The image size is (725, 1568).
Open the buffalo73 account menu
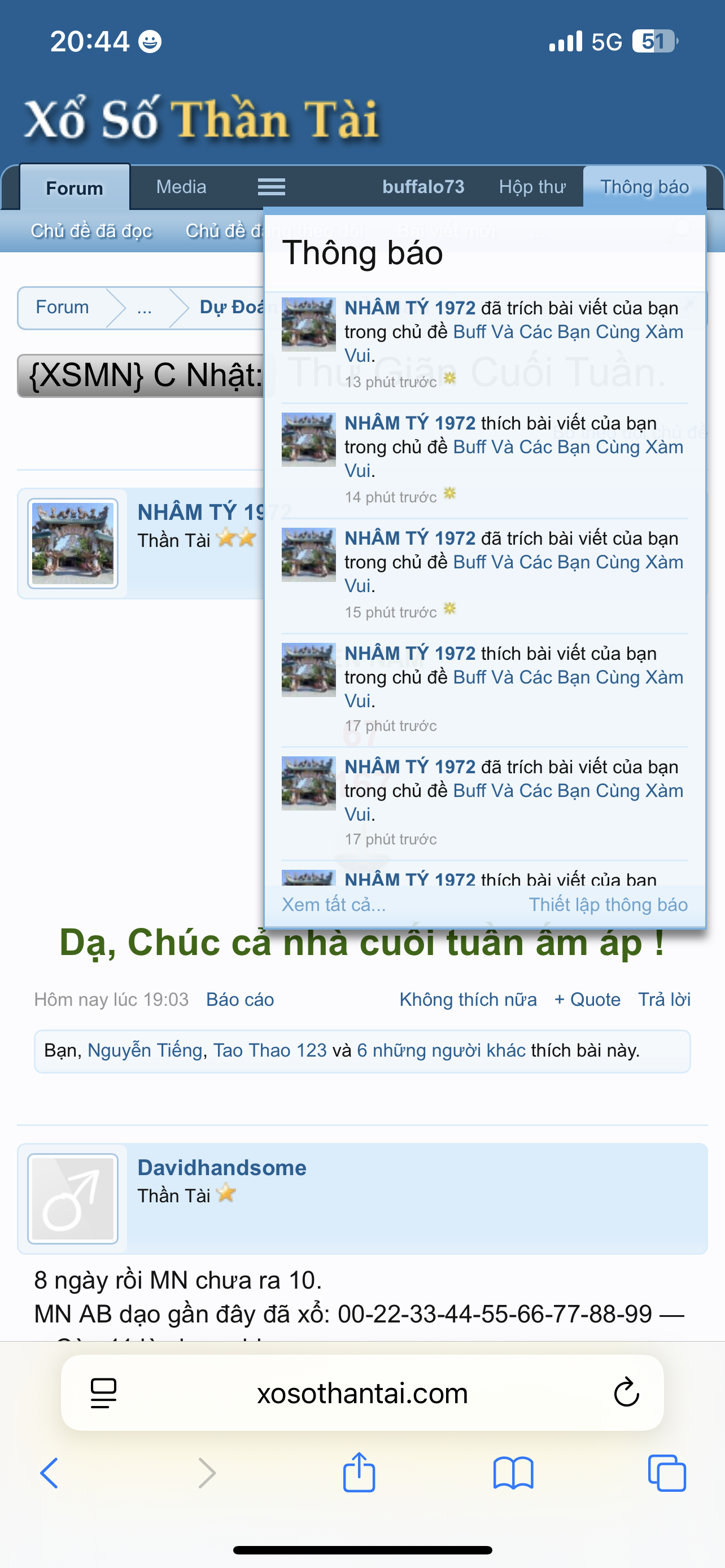423,187
